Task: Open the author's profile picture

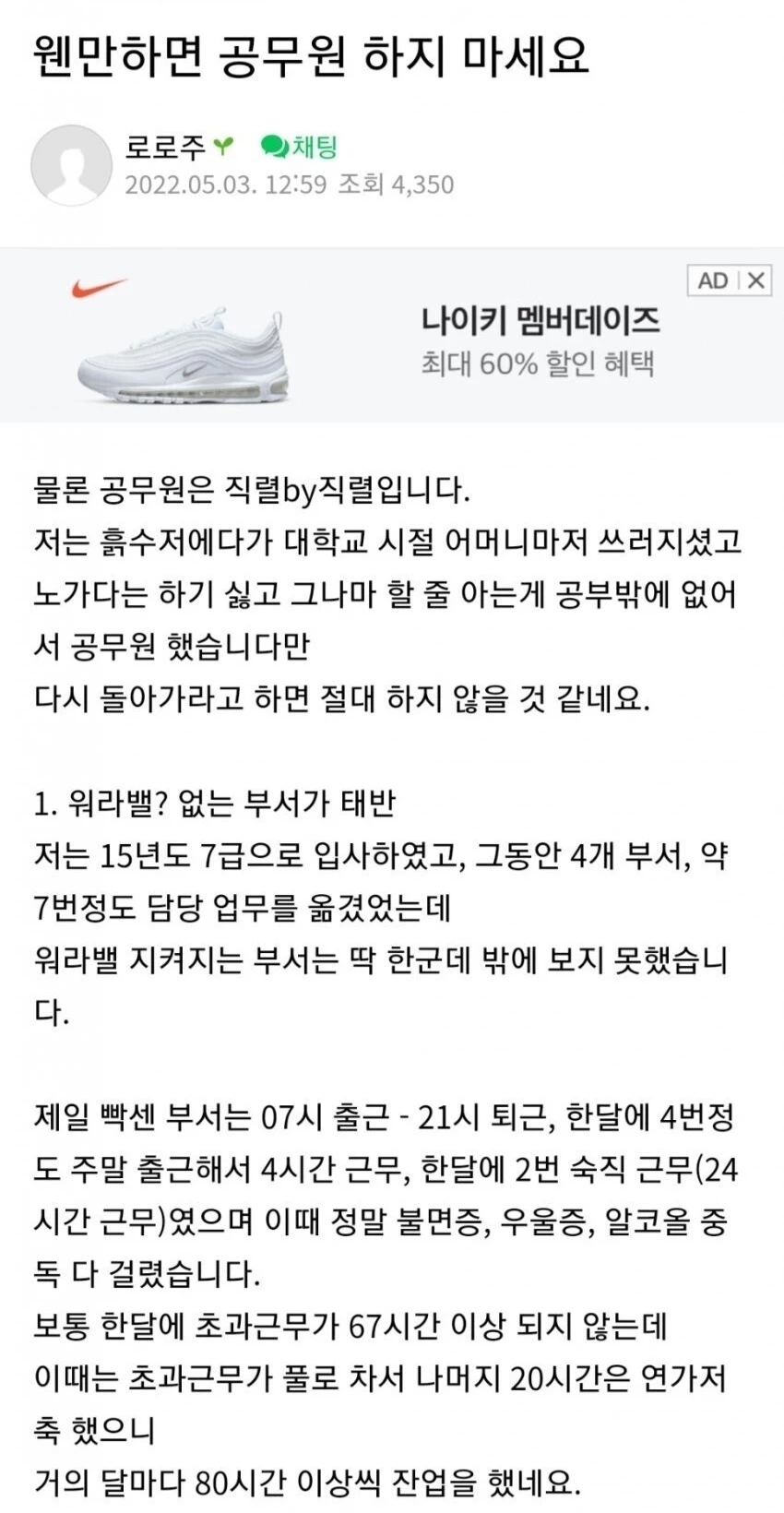Action: coord(71,165)
